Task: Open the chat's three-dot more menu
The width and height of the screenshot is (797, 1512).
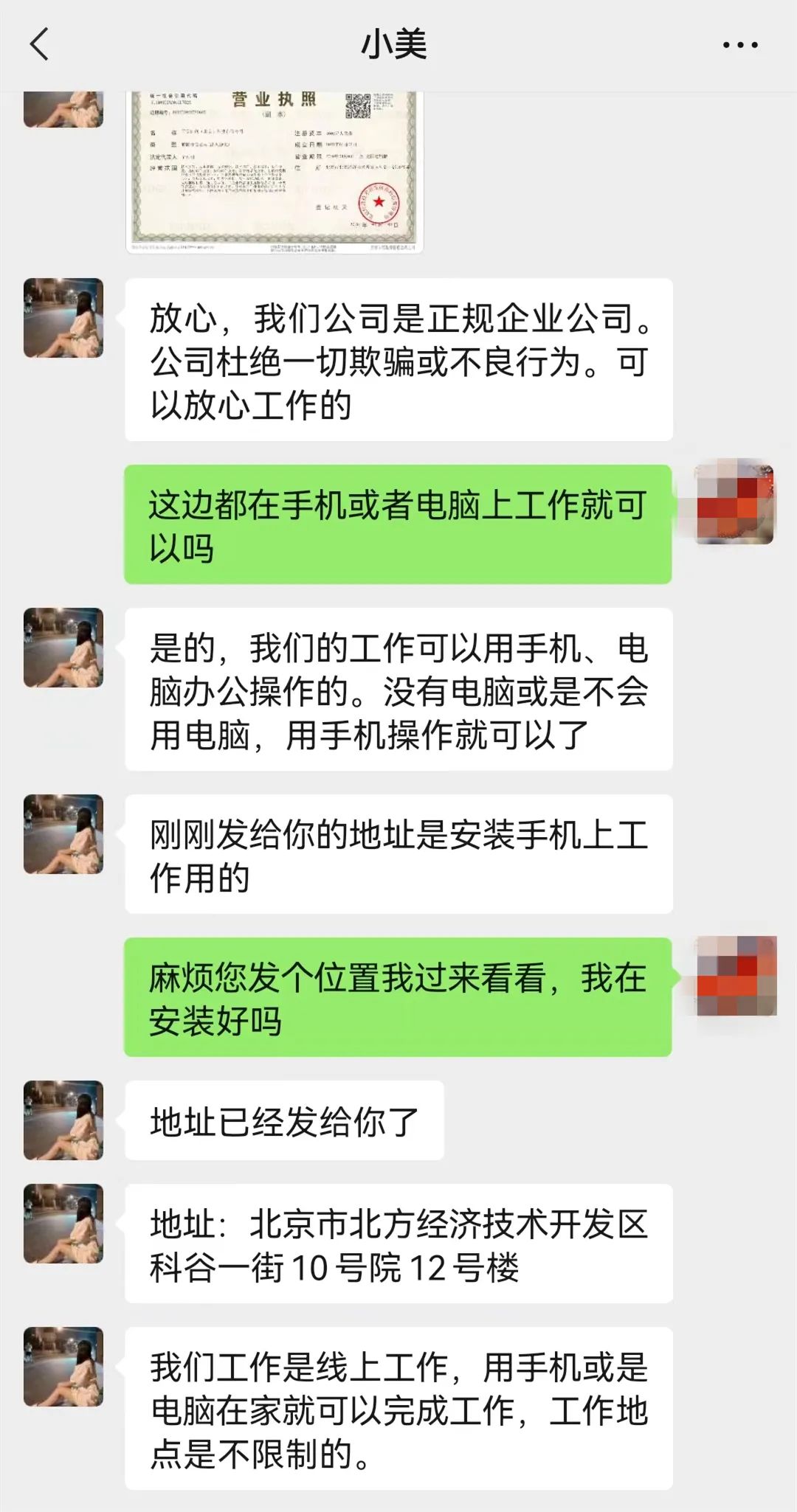Action: 739,46
